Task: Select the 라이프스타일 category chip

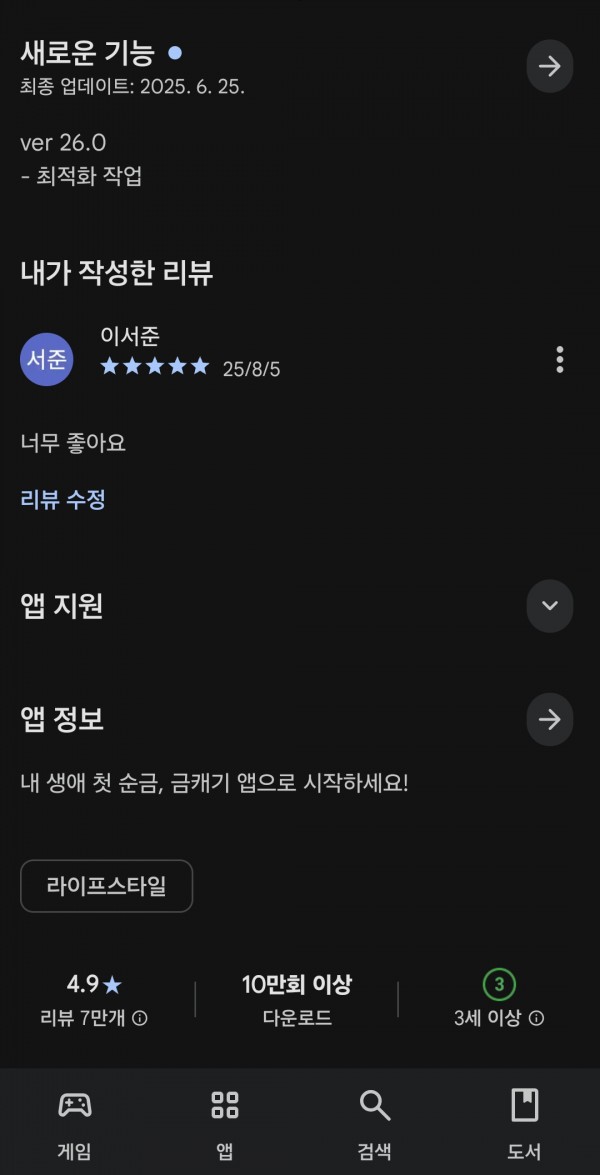Action: point(106,886)
